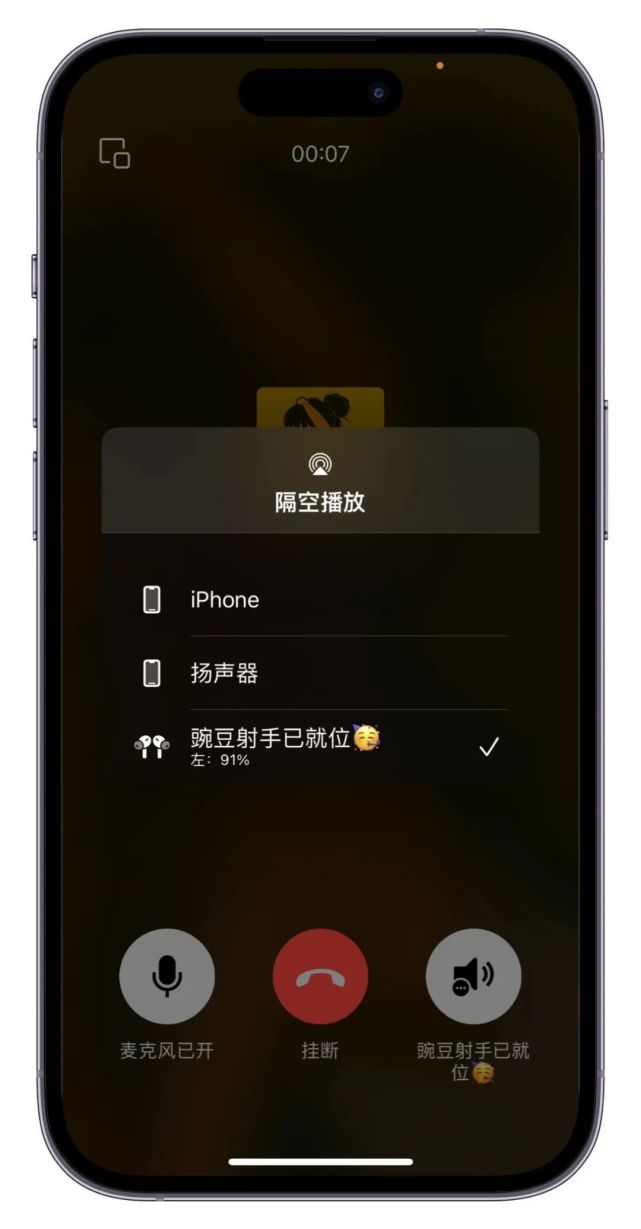This screenshot has width=641, height=1229.
Task: Choose 豌豆射手已就位 AirPods as the audio output
Action: tap(320, 746)
